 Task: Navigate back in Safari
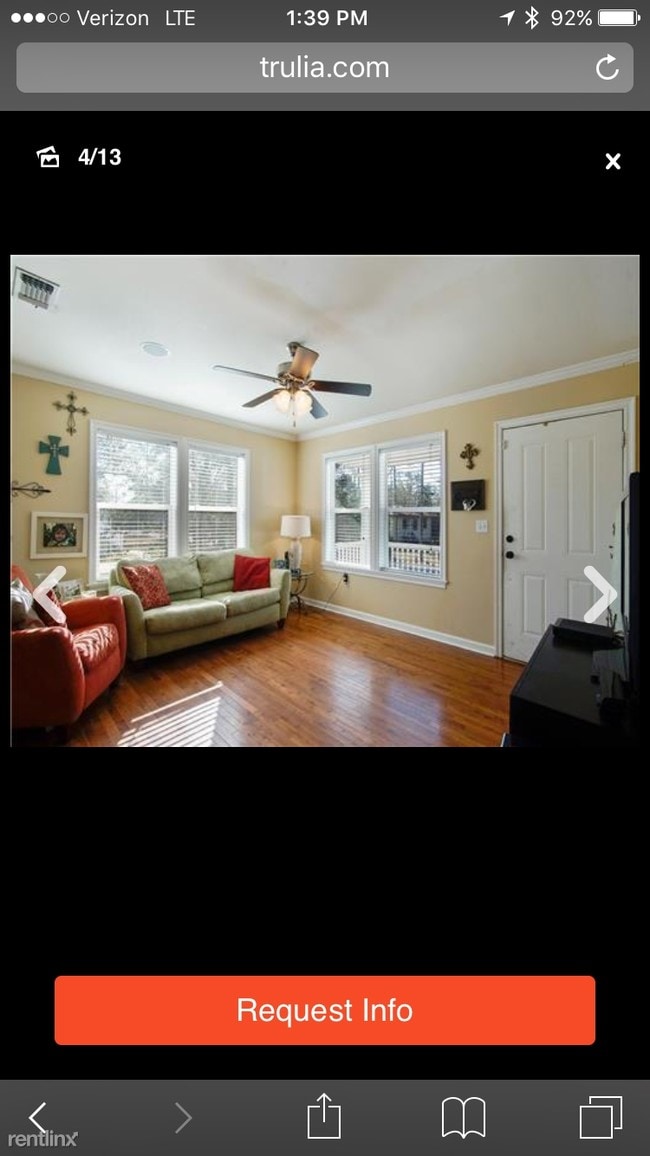(x=38, y=1117)
